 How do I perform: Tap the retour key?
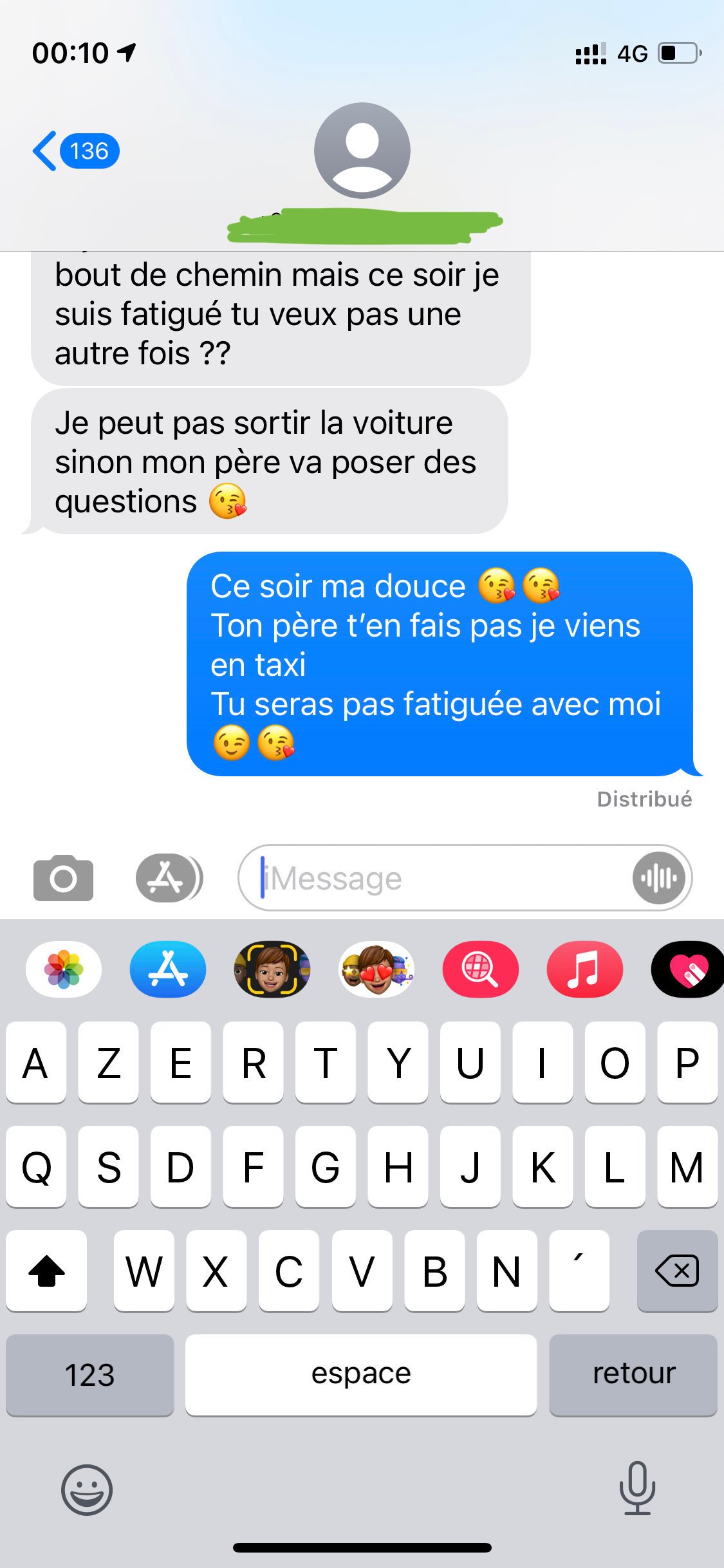(633, 1375)
